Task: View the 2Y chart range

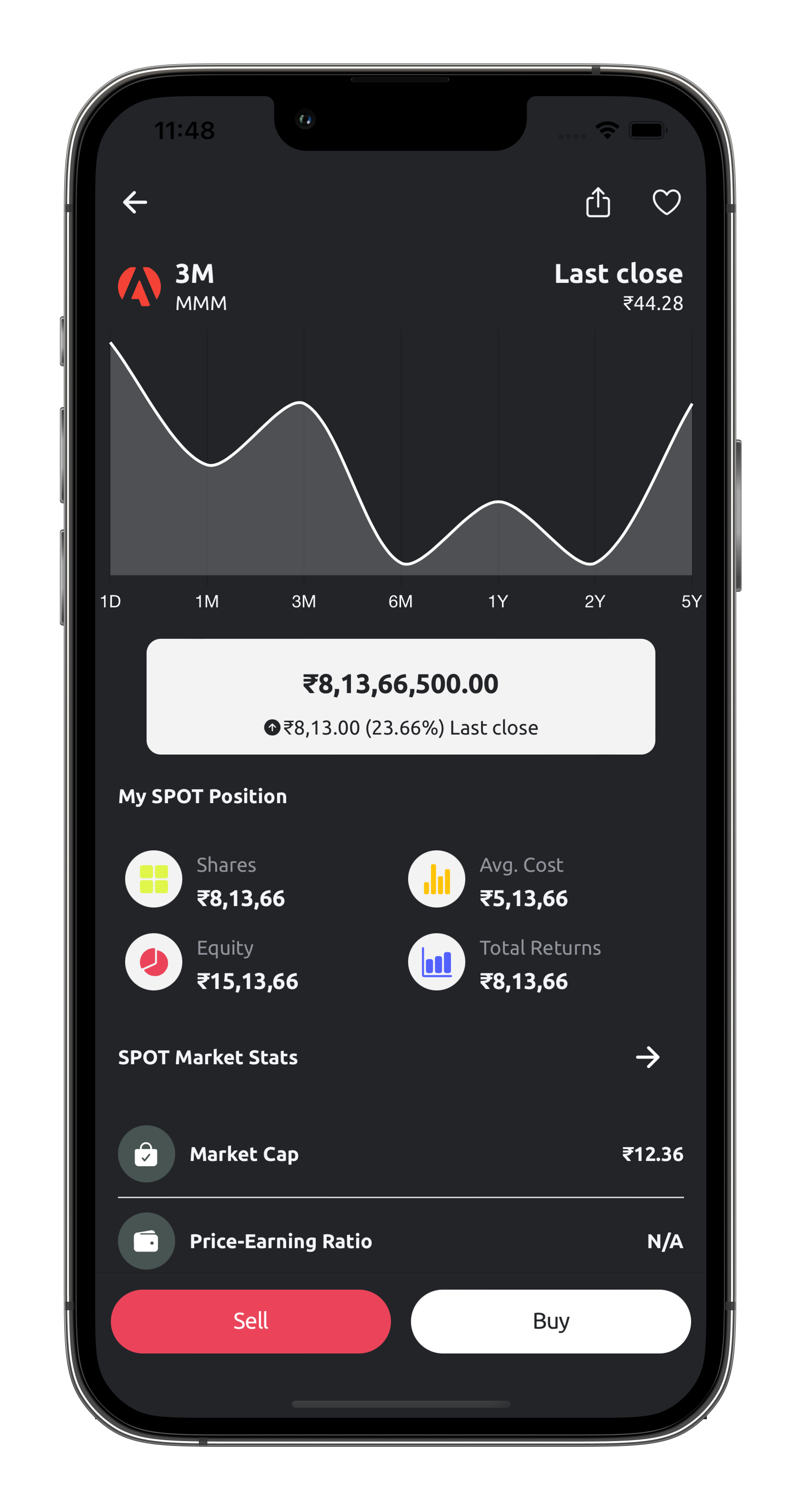Action: pos(595,602)
